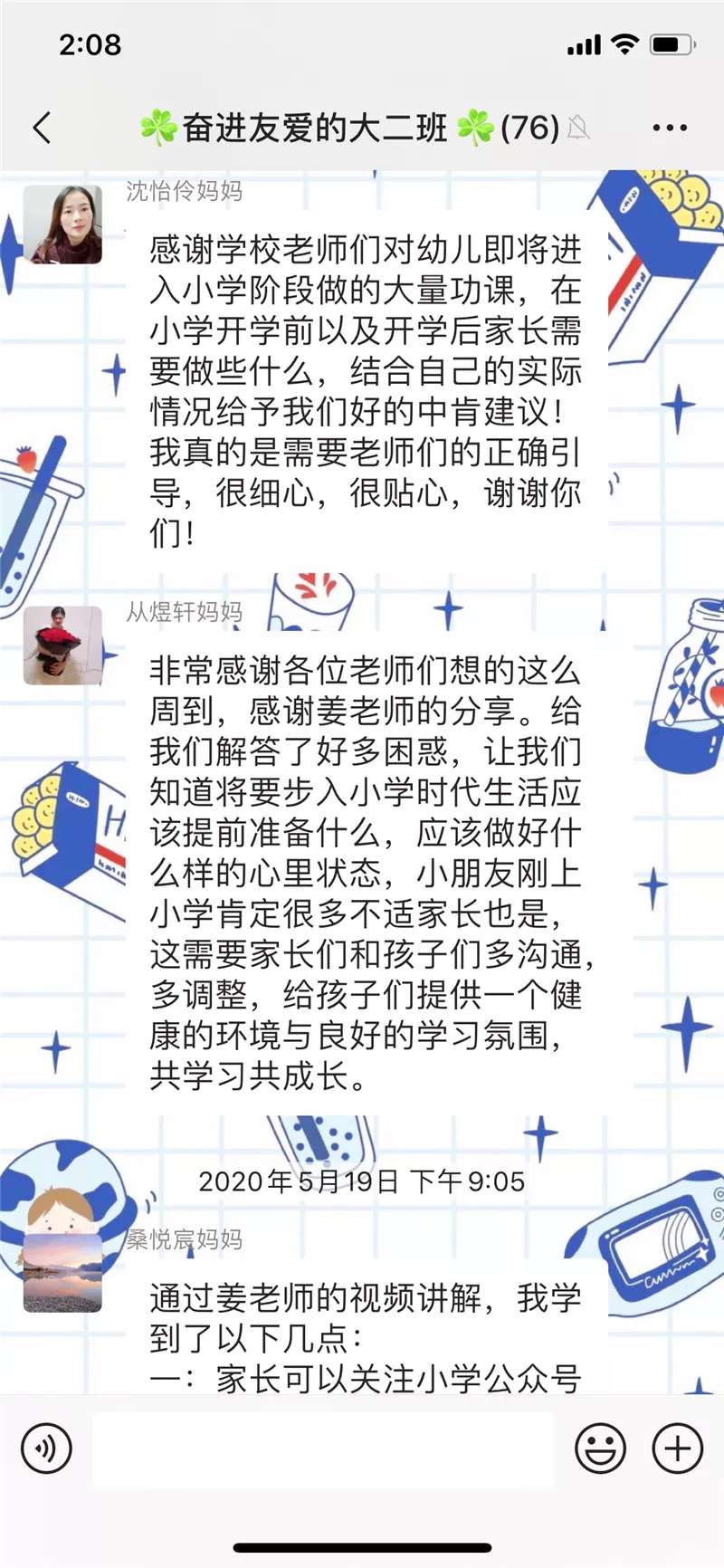
Task: View 桑悦宸妈妈's profile avatar
Action: pyautogui.click(x=62, y=1272)
